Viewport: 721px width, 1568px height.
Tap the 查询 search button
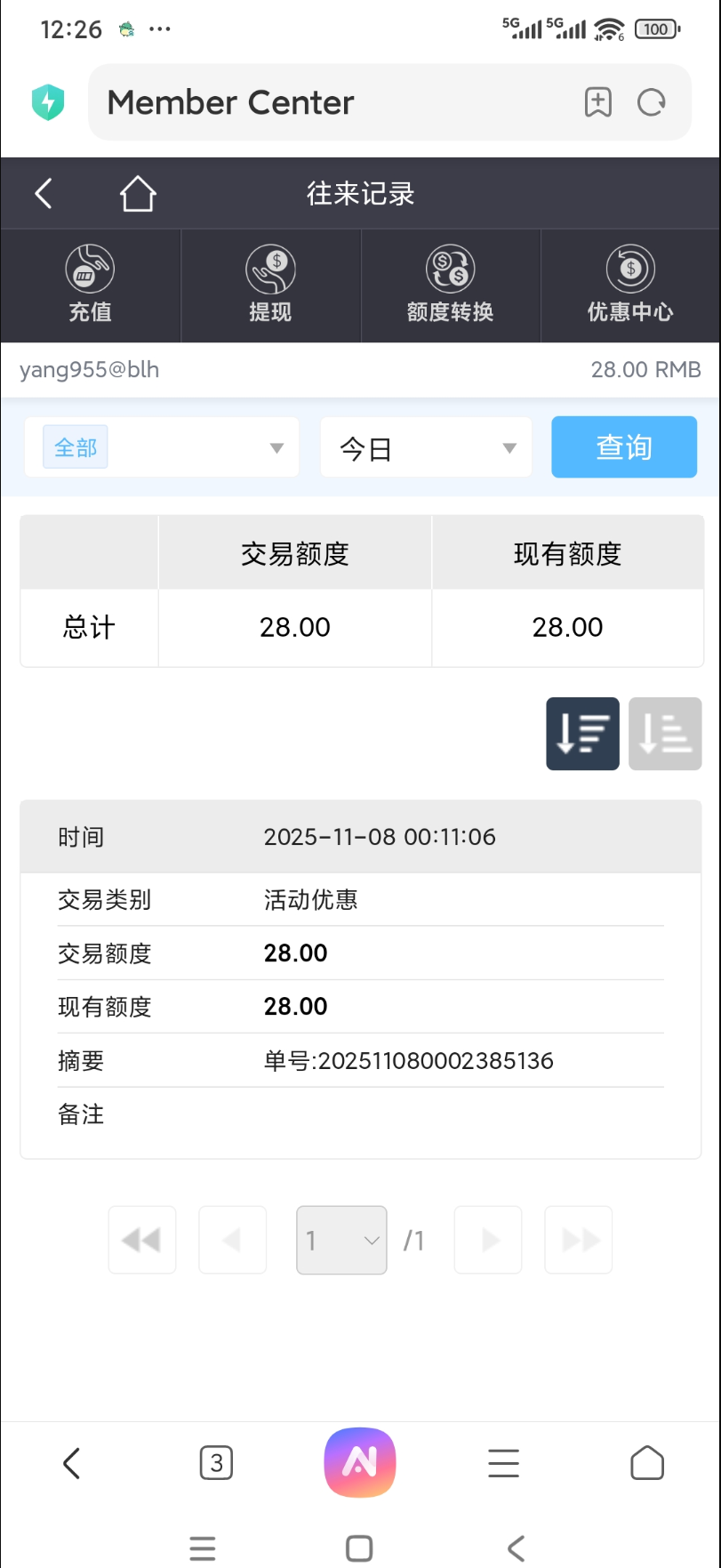(623, 447)
